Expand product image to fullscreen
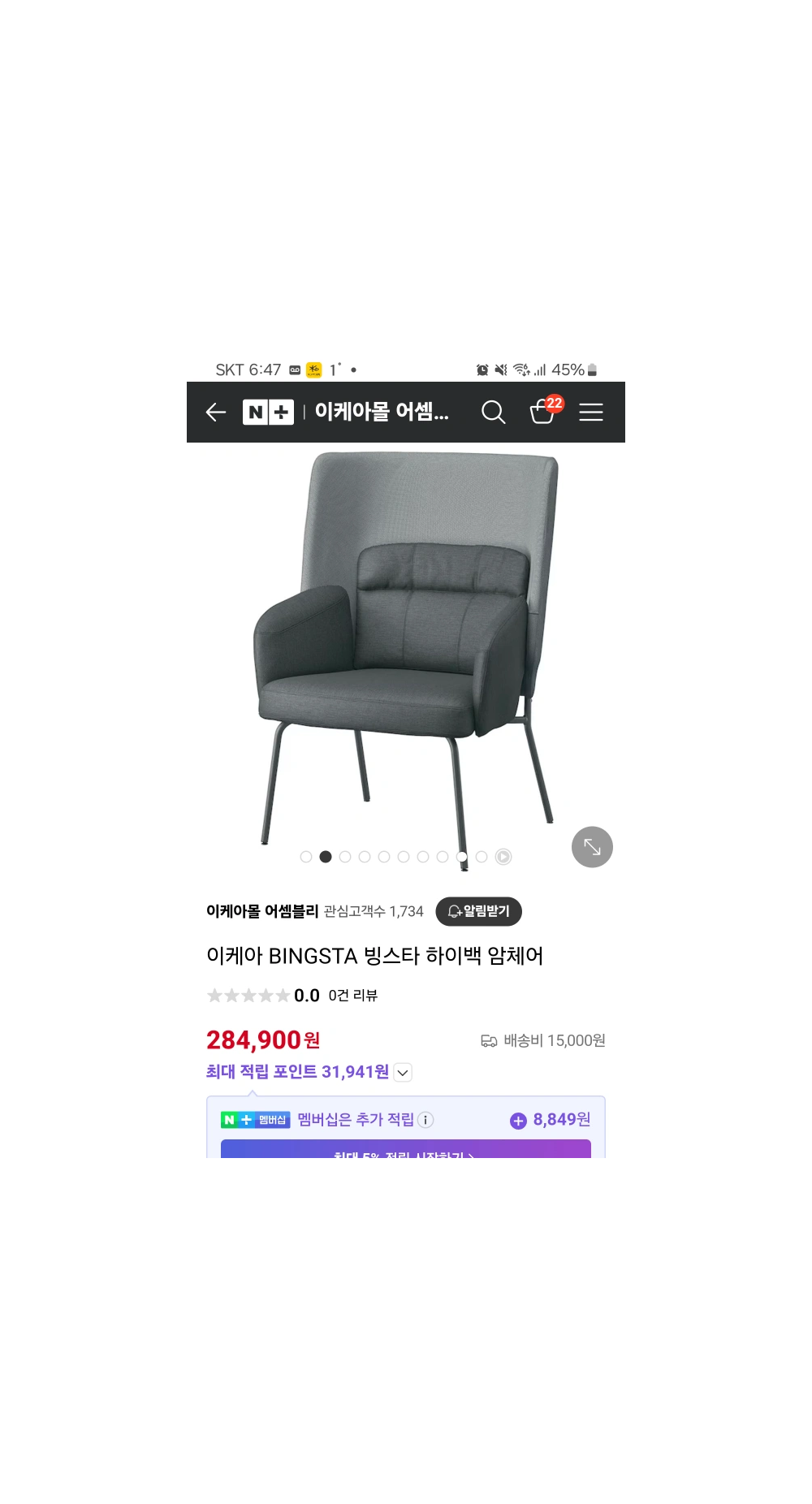 pos(592,847)
